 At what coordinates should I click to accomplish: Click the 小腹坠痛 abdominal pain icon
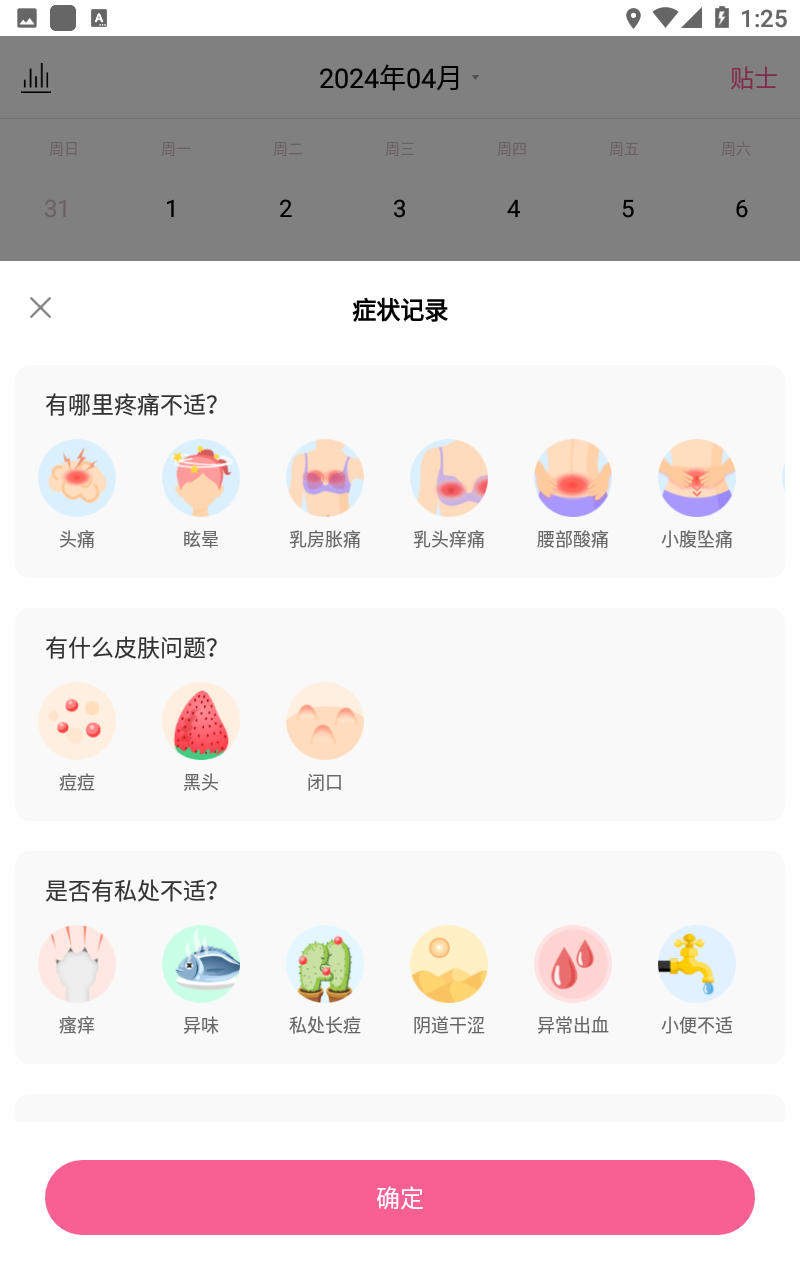(697, 477)
